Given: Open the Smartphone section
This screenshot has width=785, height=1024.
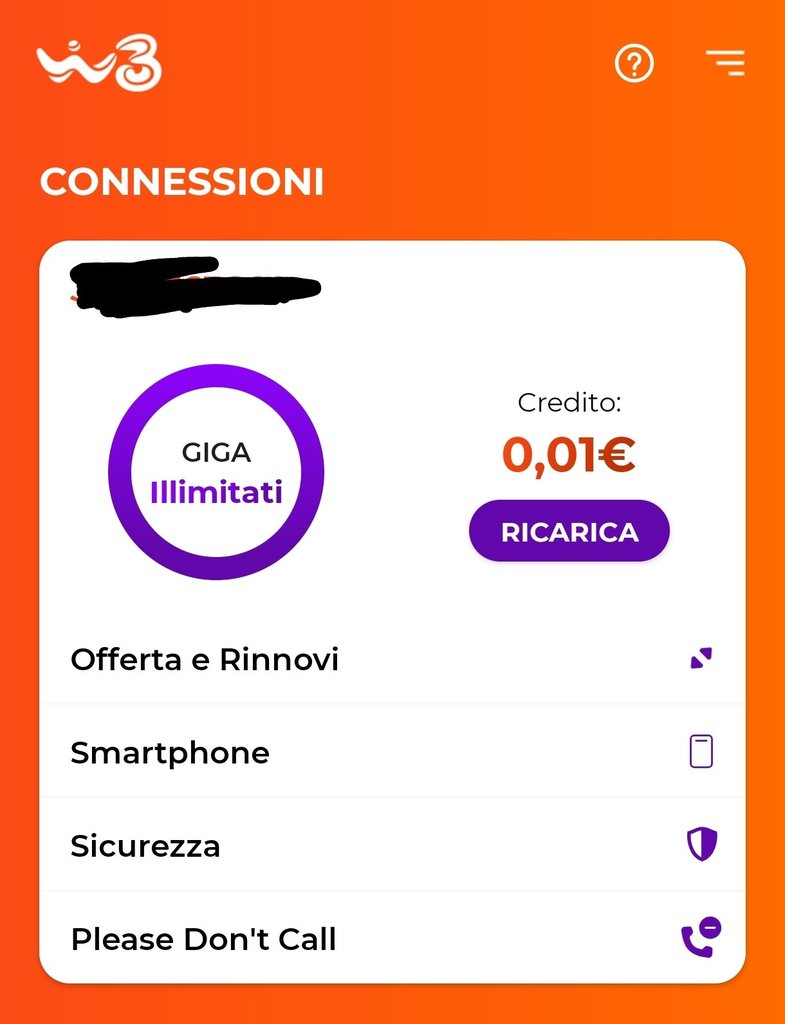Looking at the screenshot, I should click(x=392, y=752).
